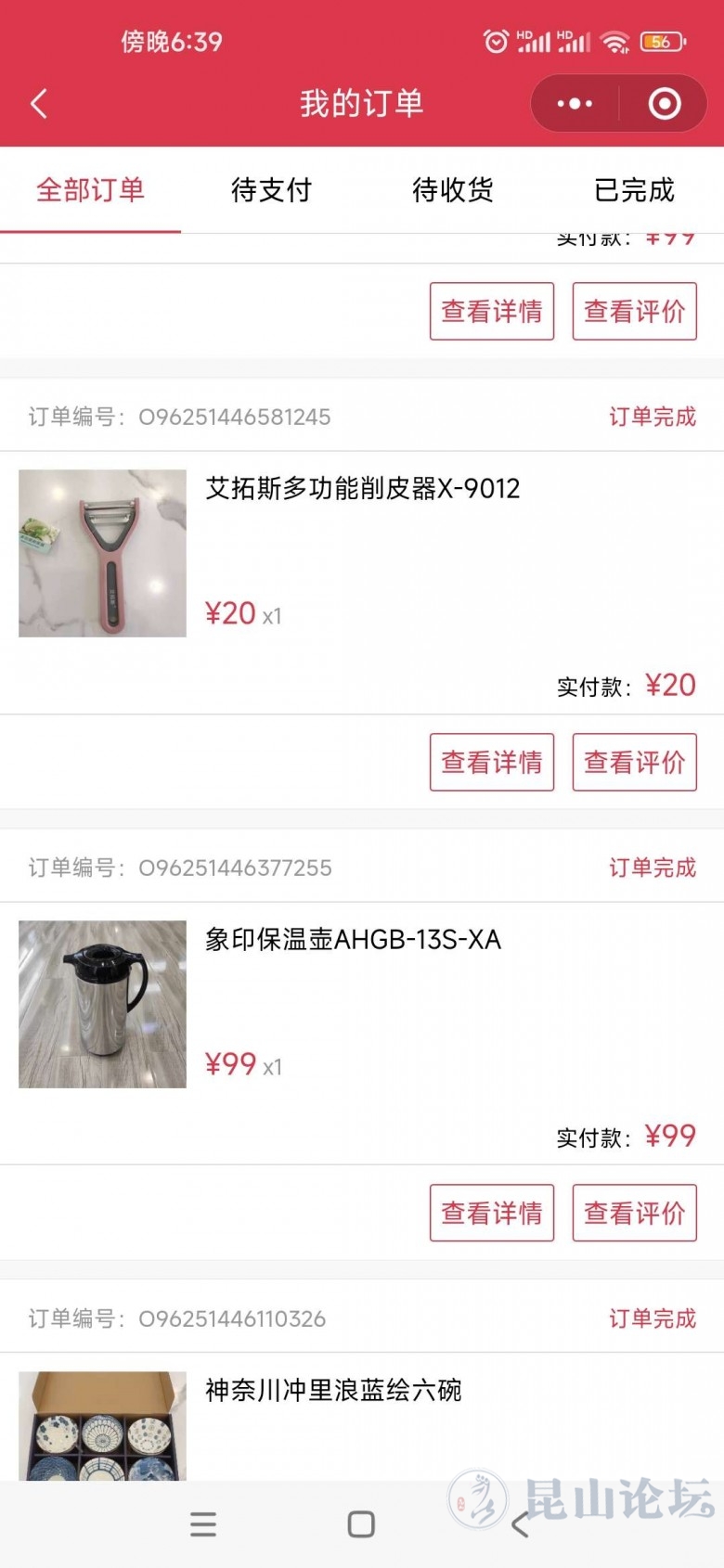Open the mini program more options menu
The height and width of the screenshot is (1568, 724).
(x=575, y=103)
